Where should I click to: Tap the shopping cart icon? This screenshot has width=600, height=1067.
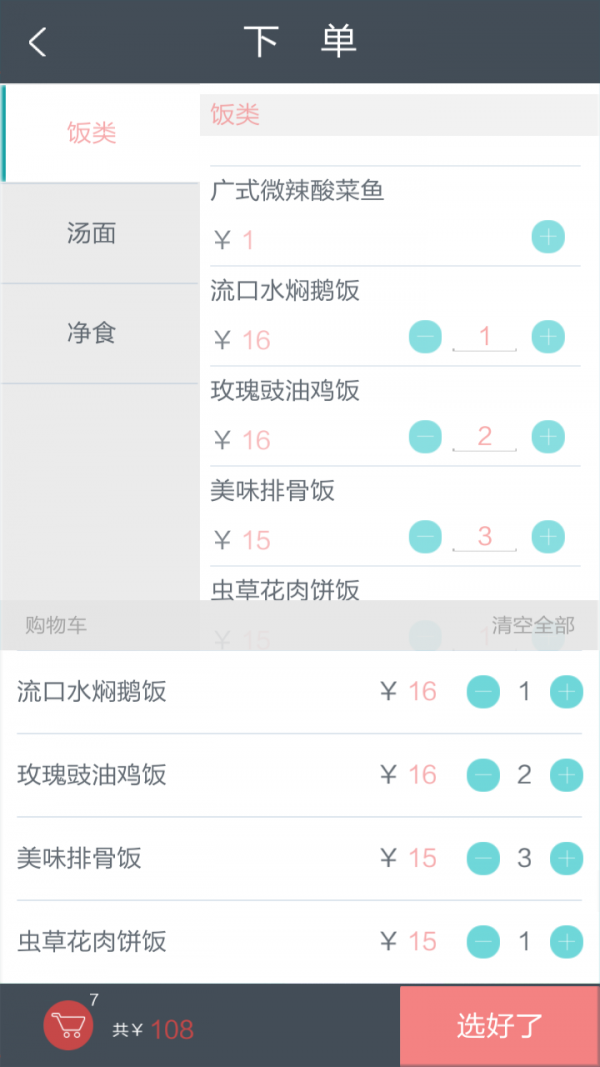point(67,1025)
